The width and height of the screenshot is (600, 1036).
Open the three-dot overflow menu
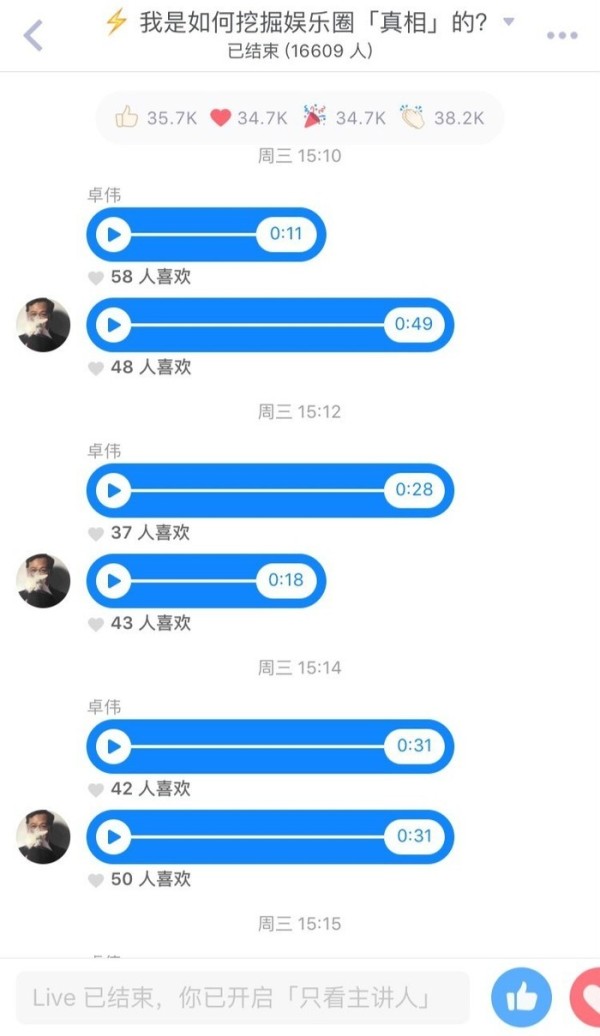click(562, 36)
